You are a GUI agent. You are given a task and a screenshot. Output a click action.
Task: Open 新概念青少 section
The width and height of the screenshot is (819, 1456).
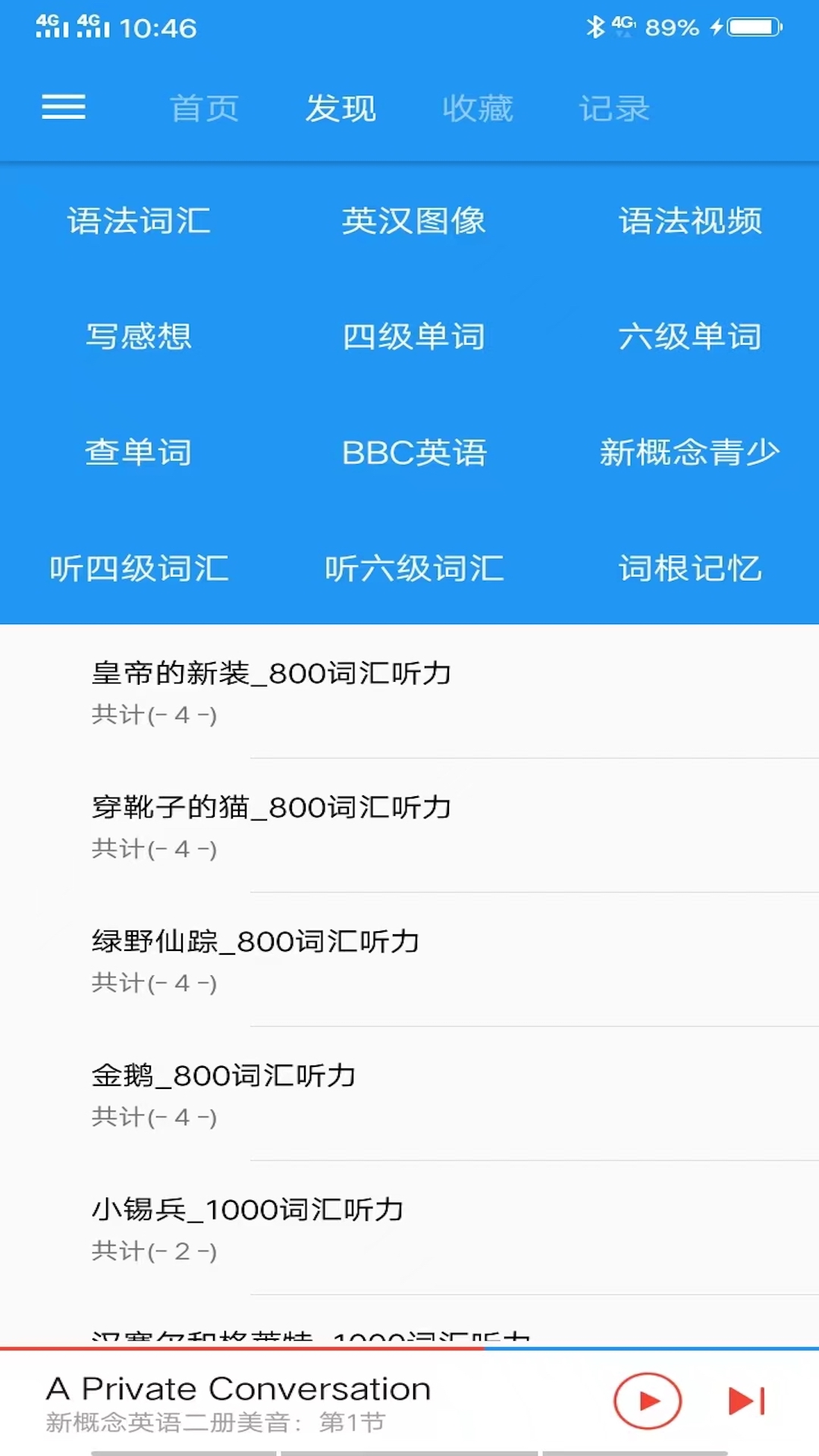pos(690,453)
